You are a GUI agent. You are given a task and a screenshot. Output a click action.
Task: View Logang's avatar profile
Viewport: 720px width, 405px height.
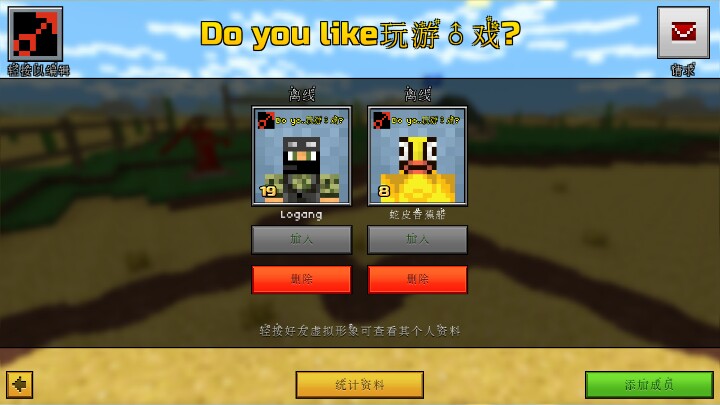301,156
